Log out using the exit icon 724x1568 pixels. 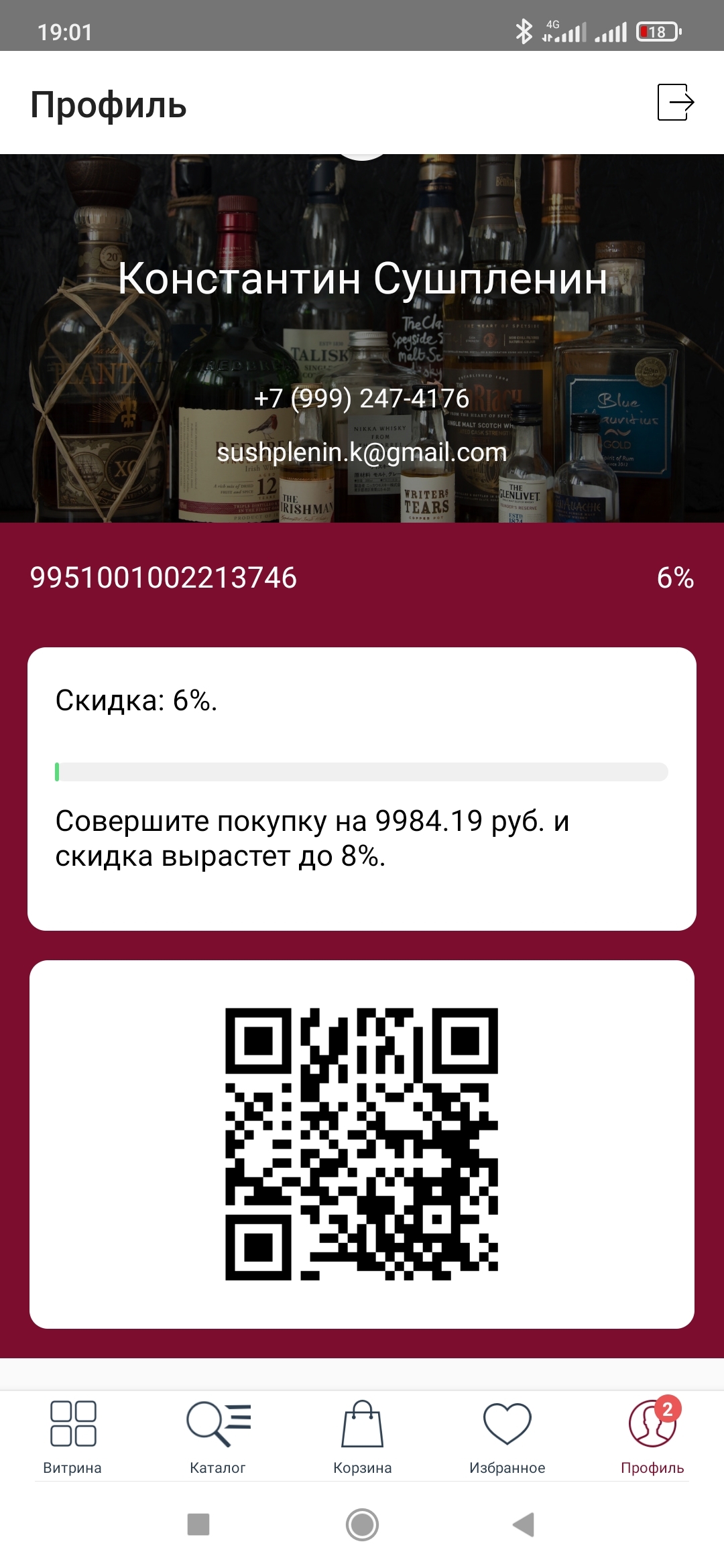675,103
